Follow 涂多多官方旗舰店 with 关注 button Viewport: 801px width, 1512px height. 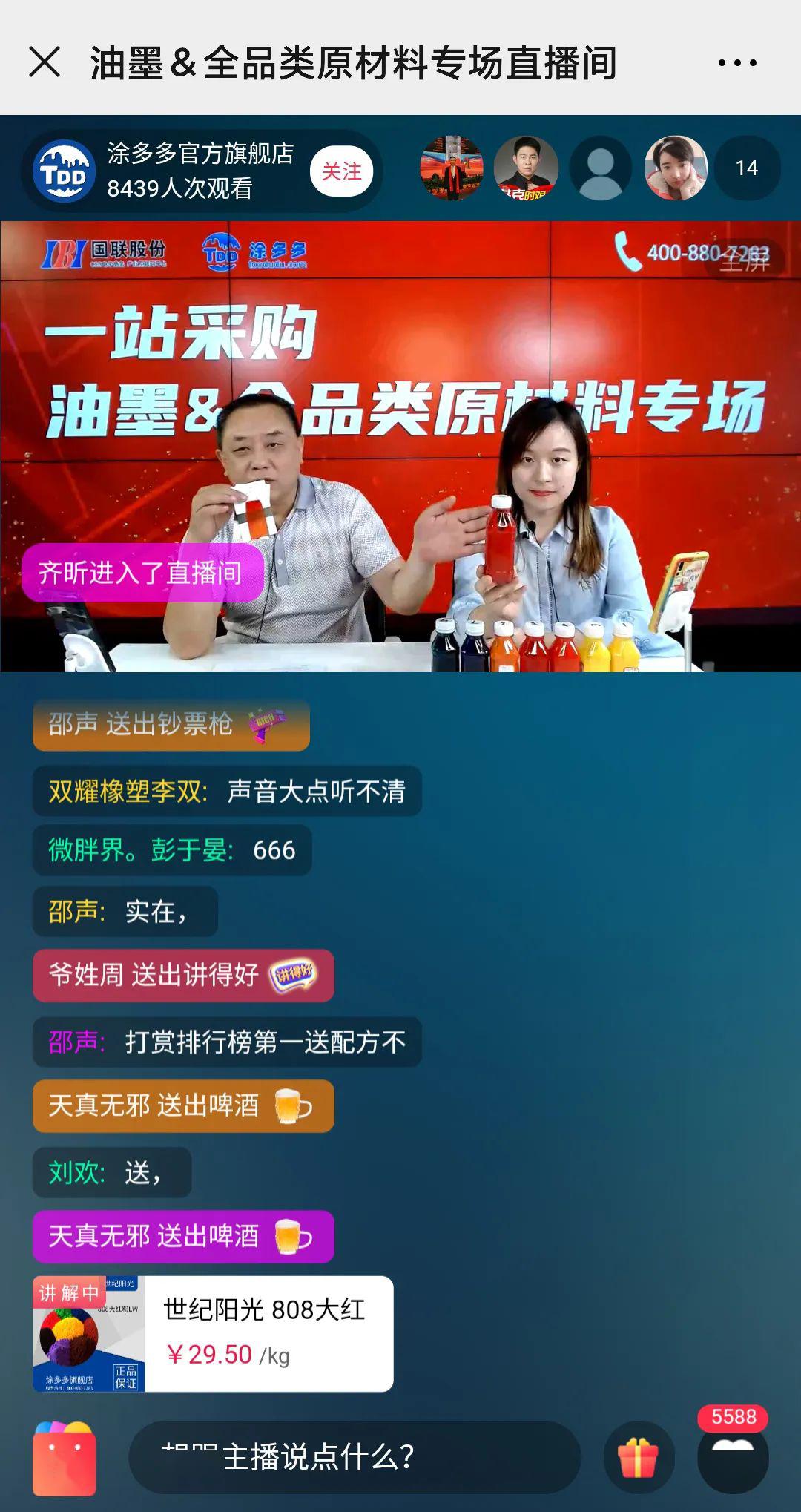(x=341, y=171)
